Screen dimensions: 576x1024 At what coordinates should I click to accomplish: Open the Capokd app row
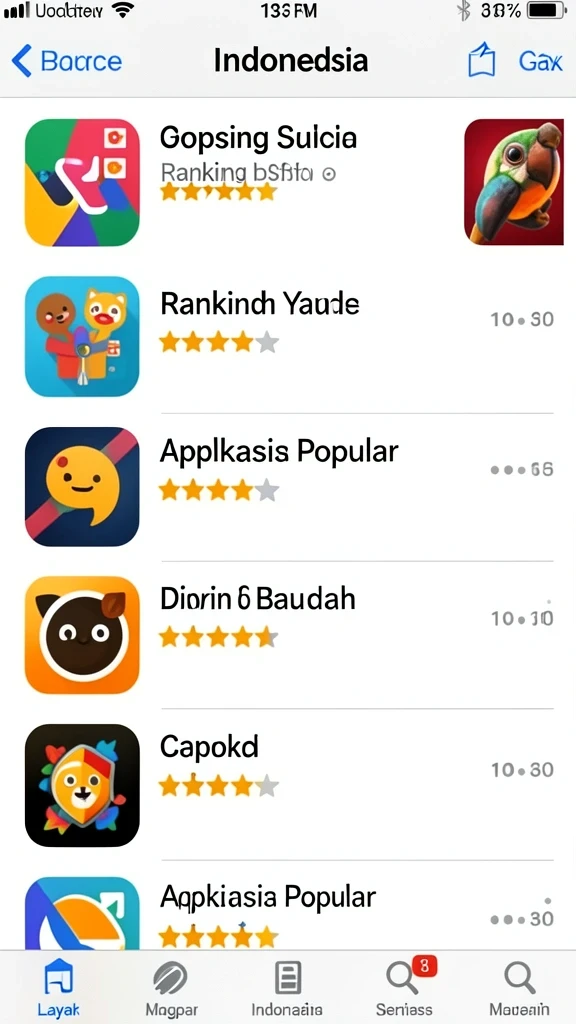pos(288,784)
